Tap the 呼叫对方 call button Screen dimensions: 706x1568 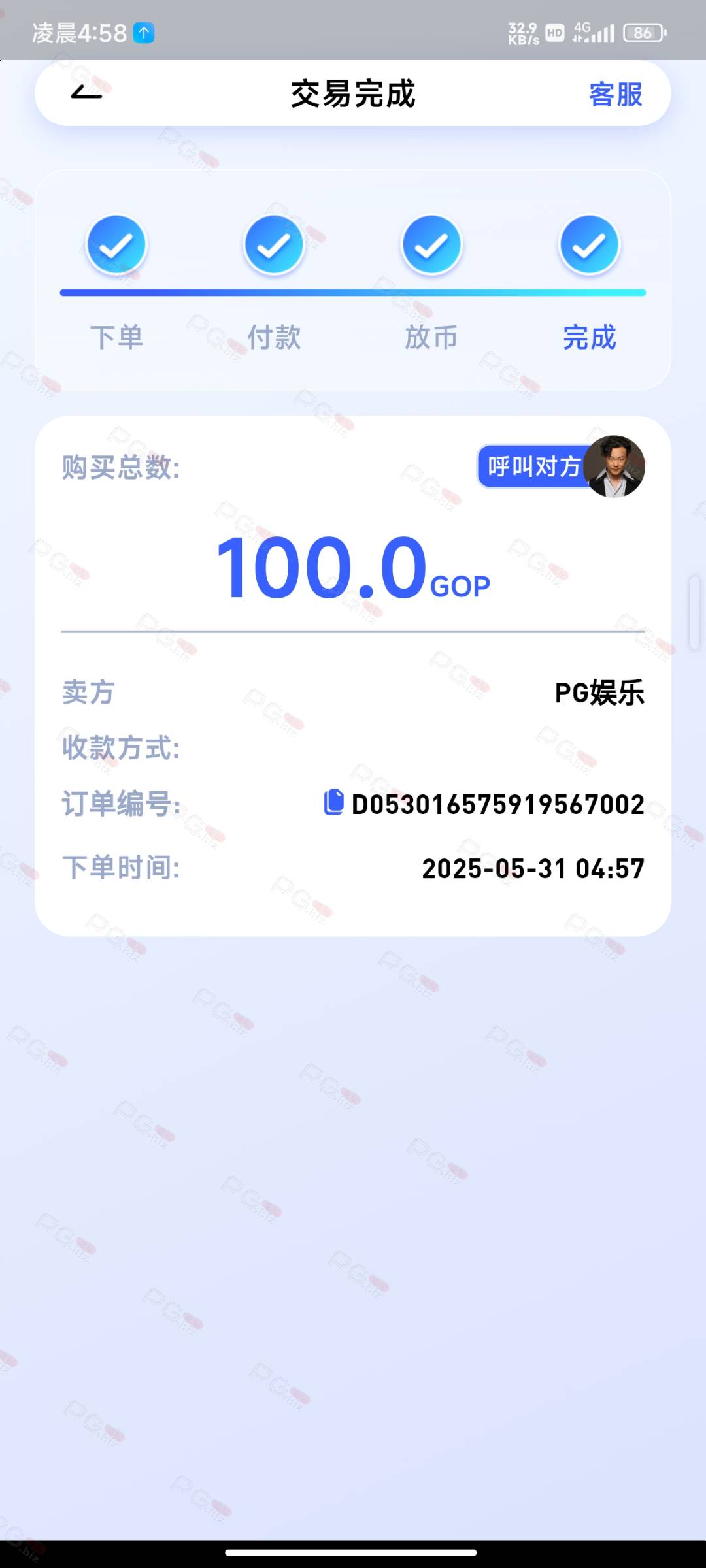pos(535,466)
